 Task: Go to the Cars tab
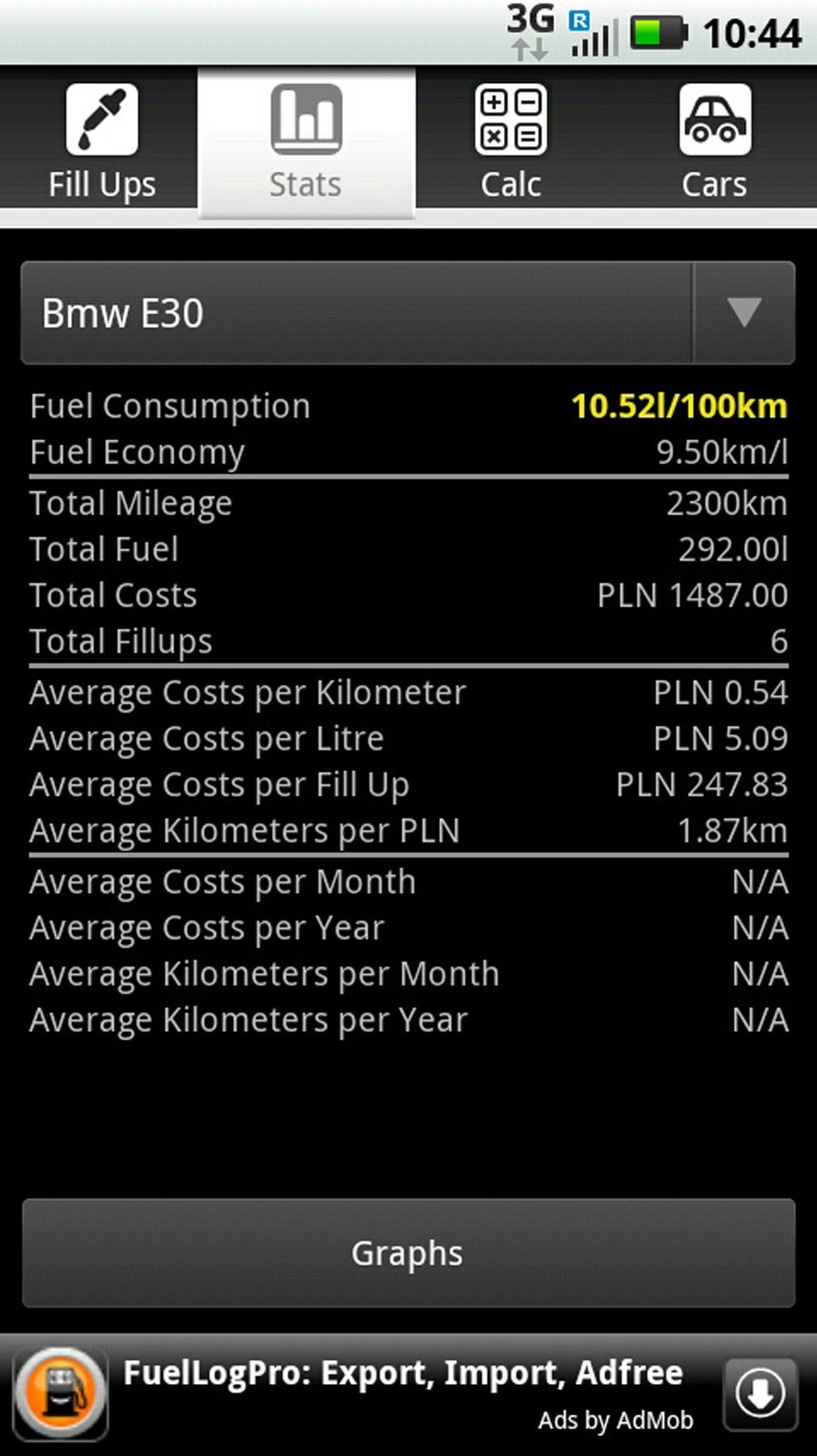714,142
